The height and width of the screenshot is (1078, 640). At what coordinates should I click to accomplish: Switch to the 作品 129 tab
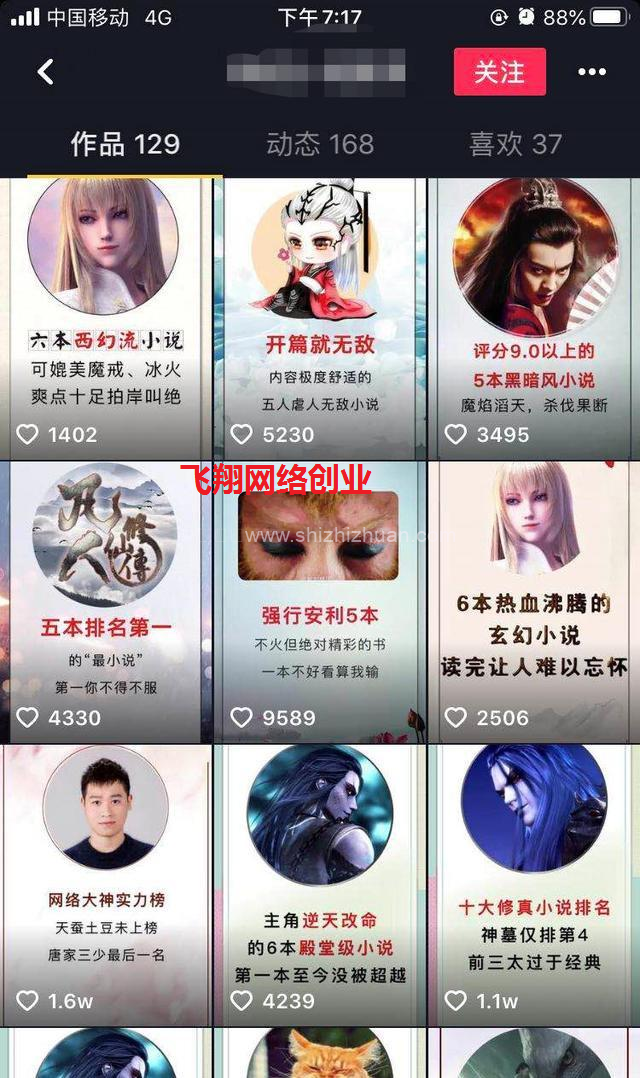point(125,144)
